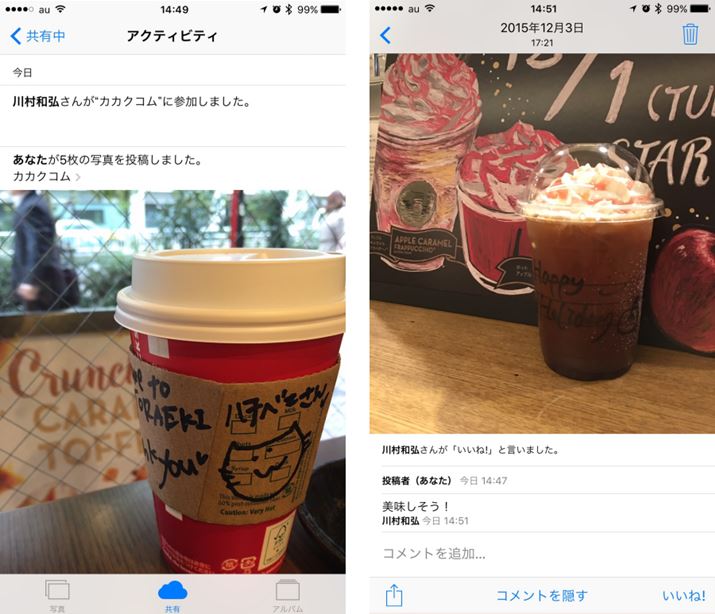Delete photo with the trash icon
Viewport: 715px width, 614px height.
pos(690,34)
